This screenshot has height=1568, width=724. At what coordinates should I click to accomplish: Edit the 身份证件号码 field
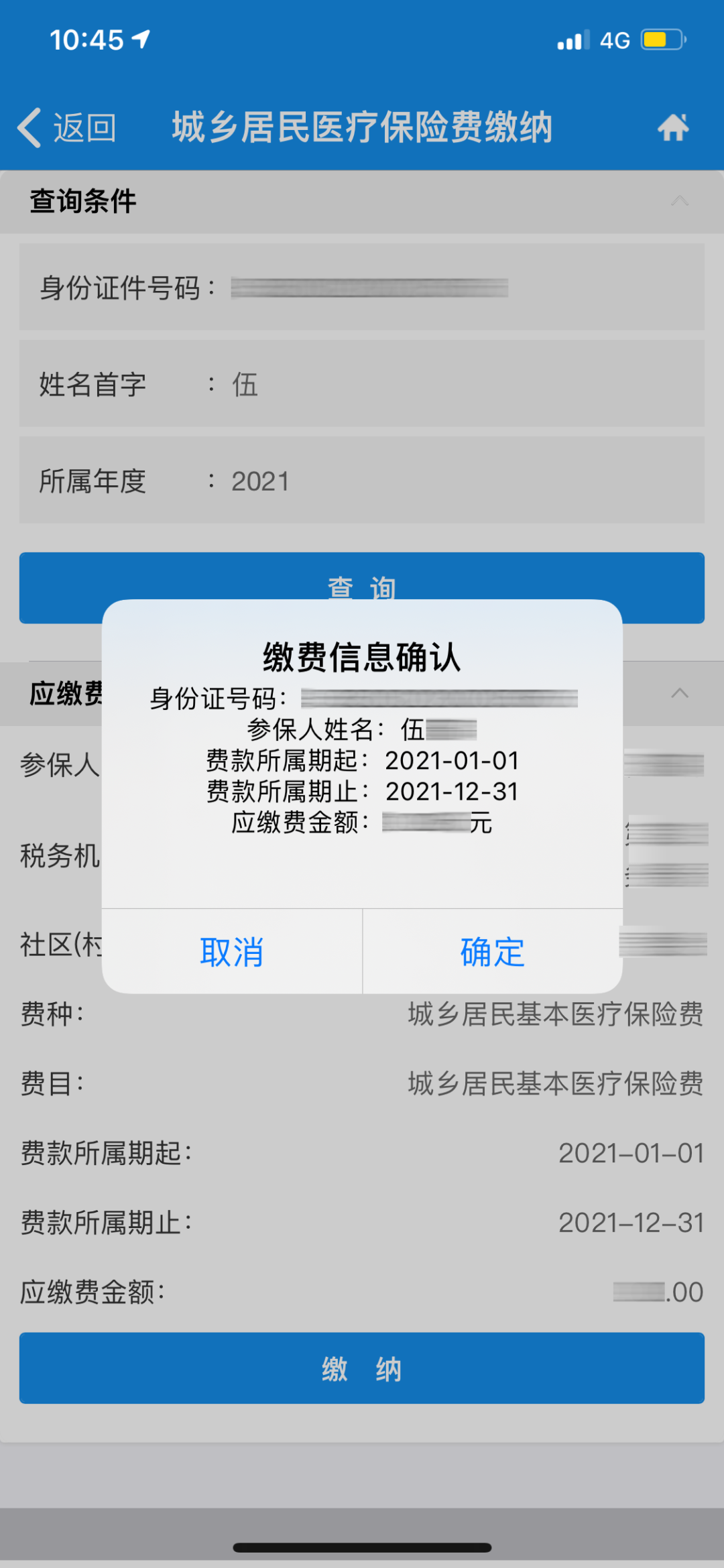[369, 288]
